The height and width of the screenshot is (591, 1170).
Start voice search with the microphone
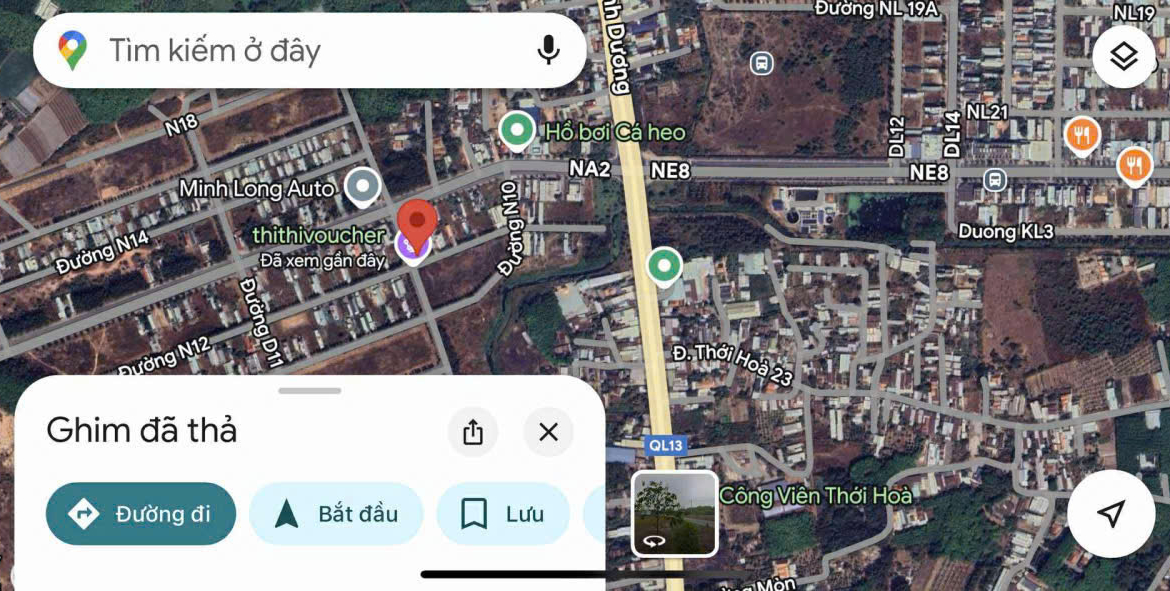pos(548,50)
